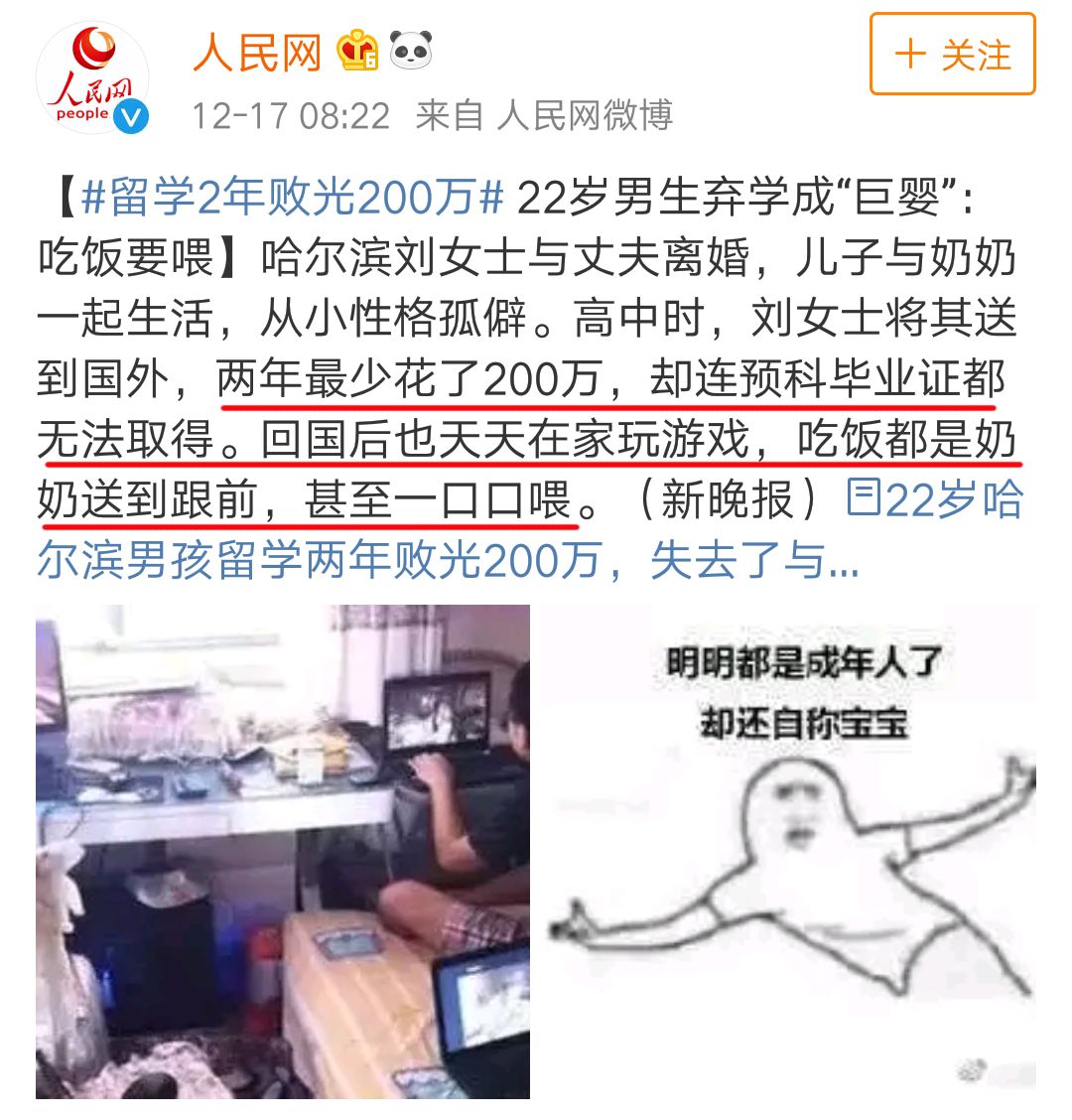Image resolution: width=1072 pixels, height=1120 pixels.
Task: View the photo of boy at computer
Action: point(283,851)
